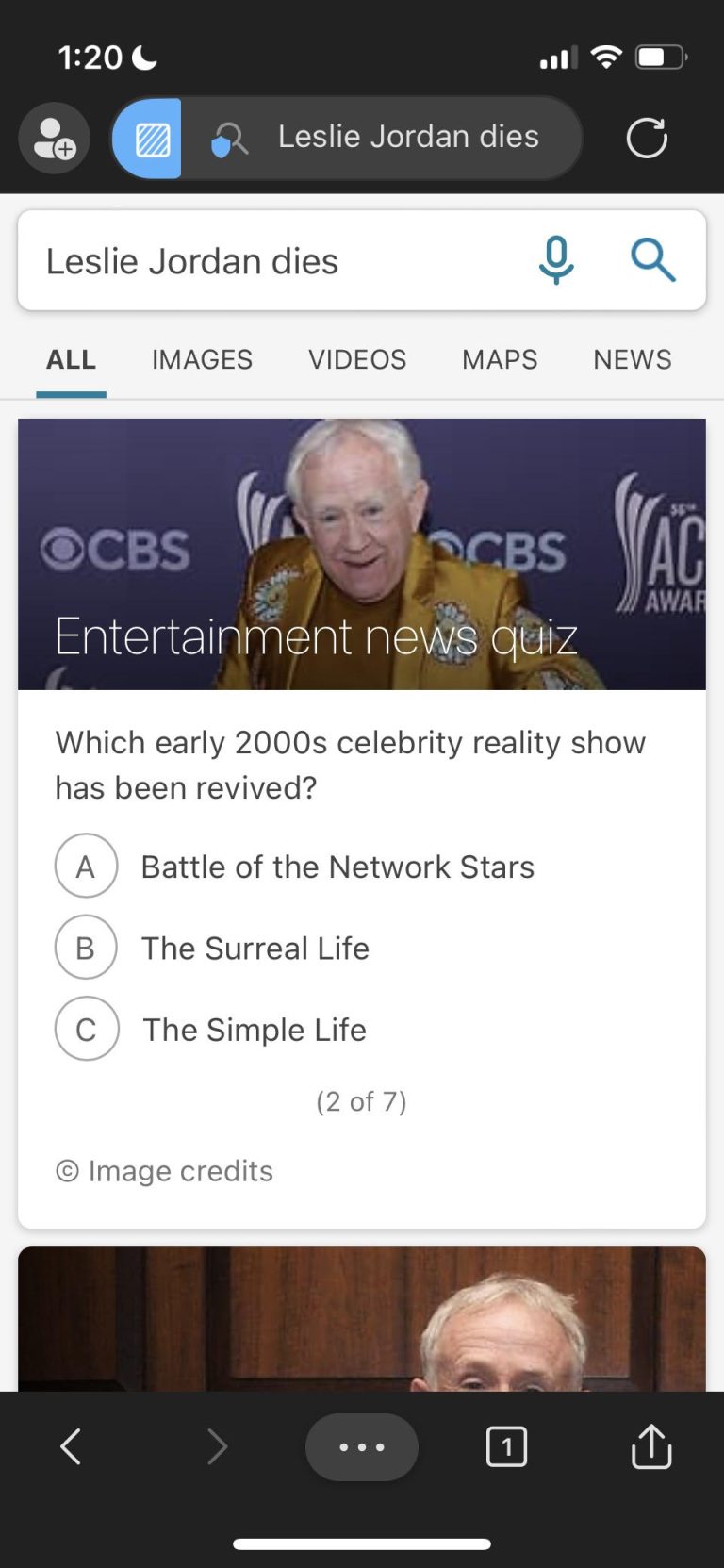Select answer B, The Surreal Life
Viewport: 724px width, 1568px height.
pyautogui.click(x=86, y=947)
